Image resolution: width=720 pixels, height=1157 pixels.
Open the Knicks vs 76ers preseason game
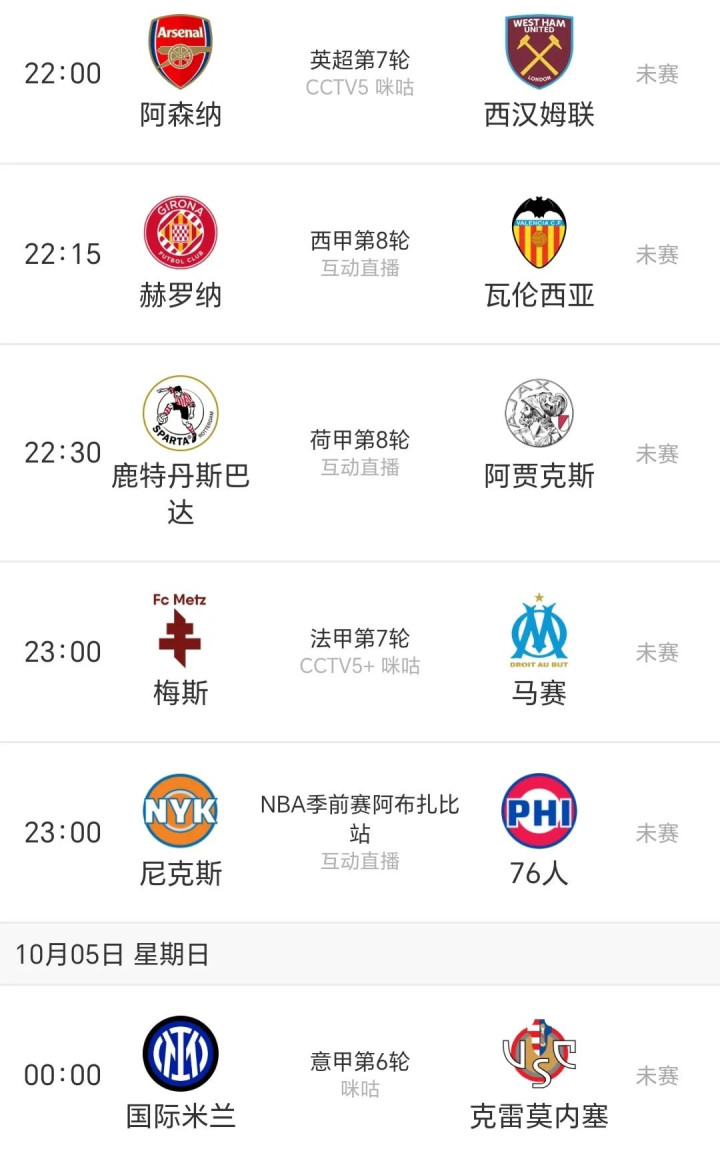(360, 832)
